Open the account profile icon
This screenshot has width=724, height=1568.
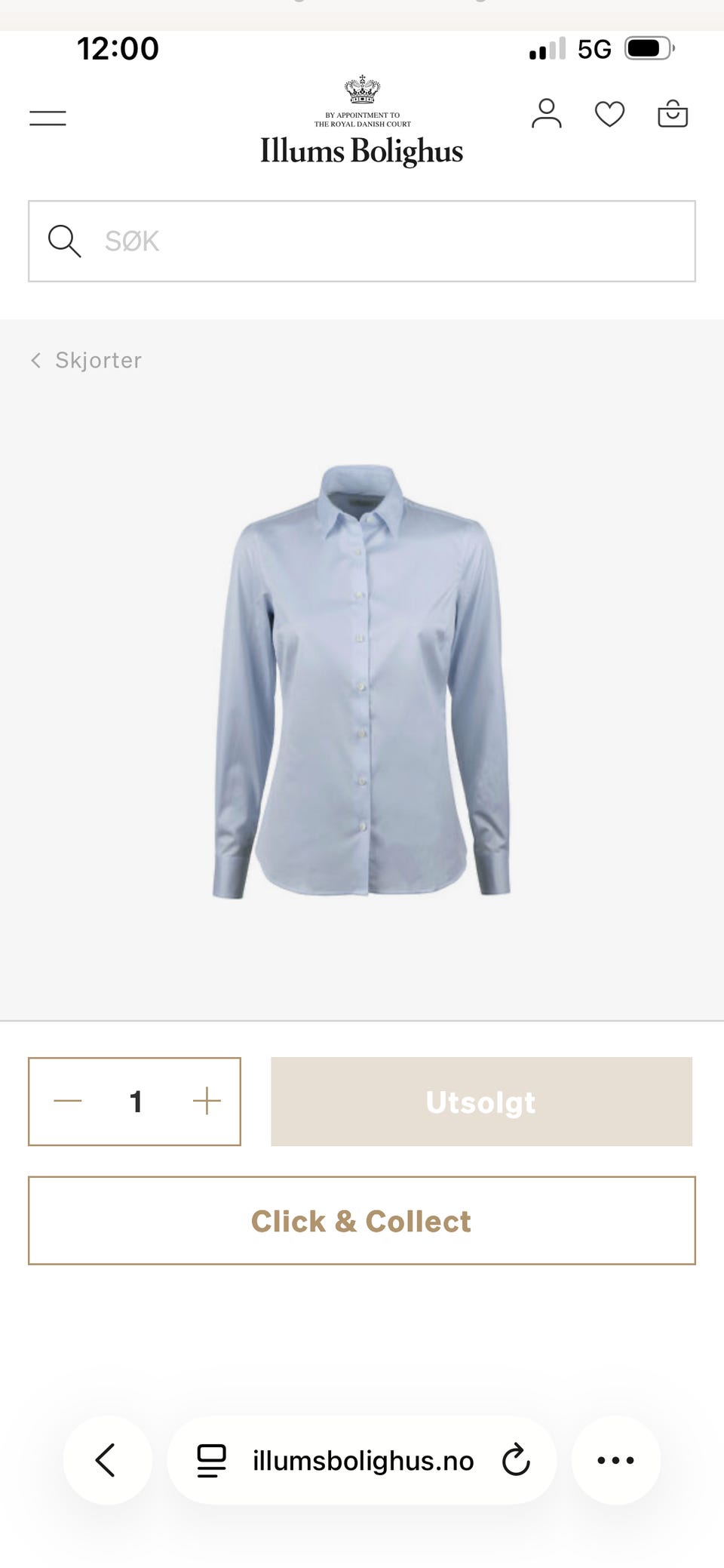[548, 115]
